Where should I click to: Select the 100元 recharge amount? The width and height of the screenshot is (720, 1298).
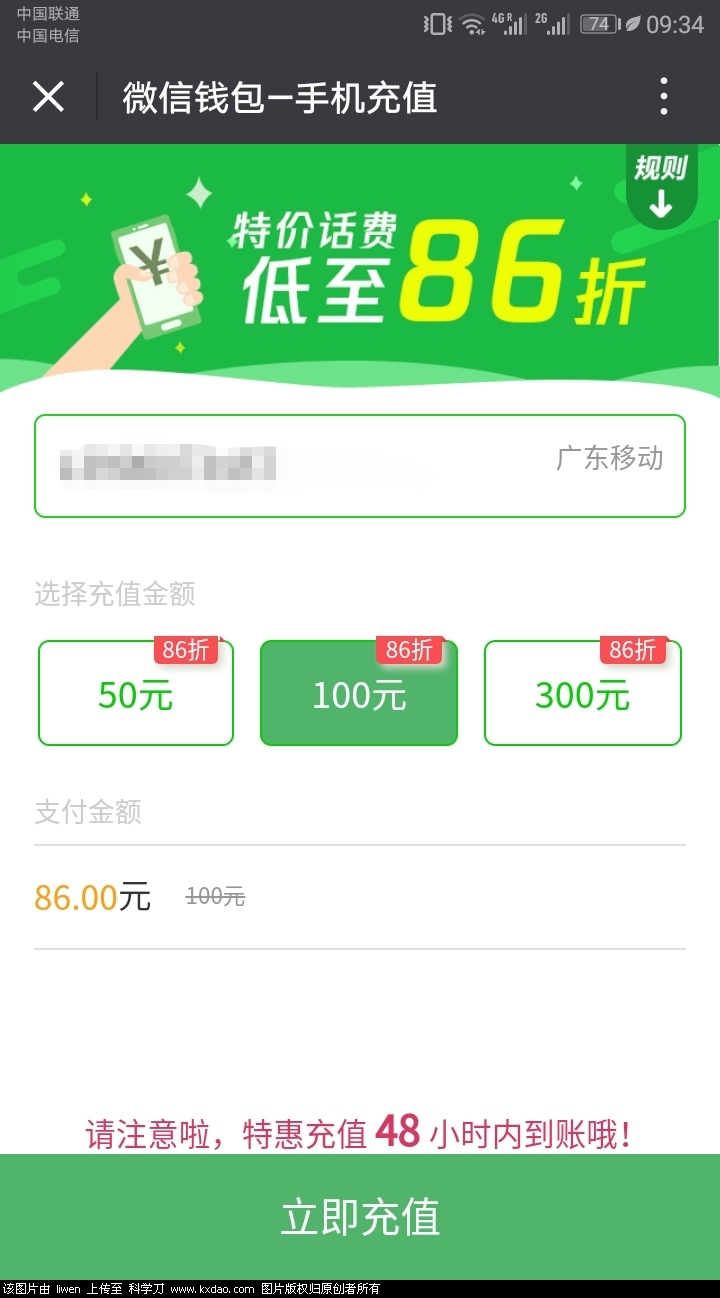pos(359,694)
